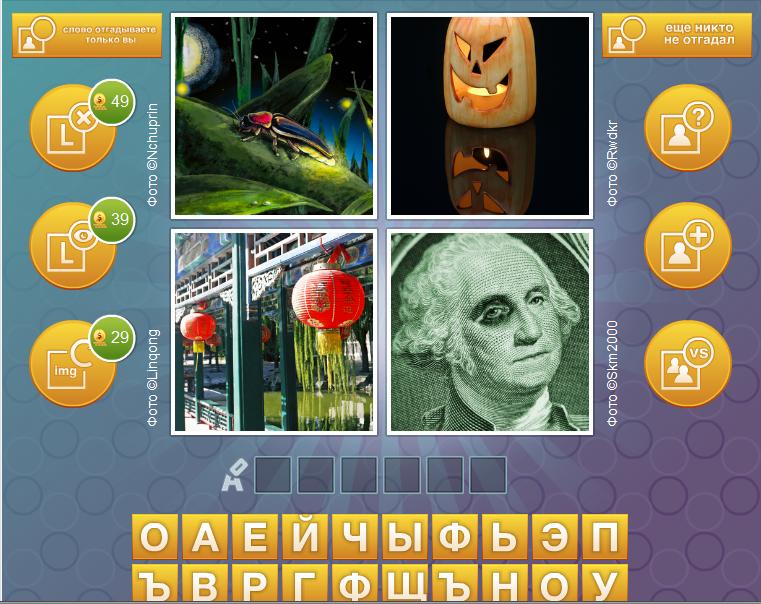Select the letter tile Ч
The image size is (761, 604).
tap(355, 538)
